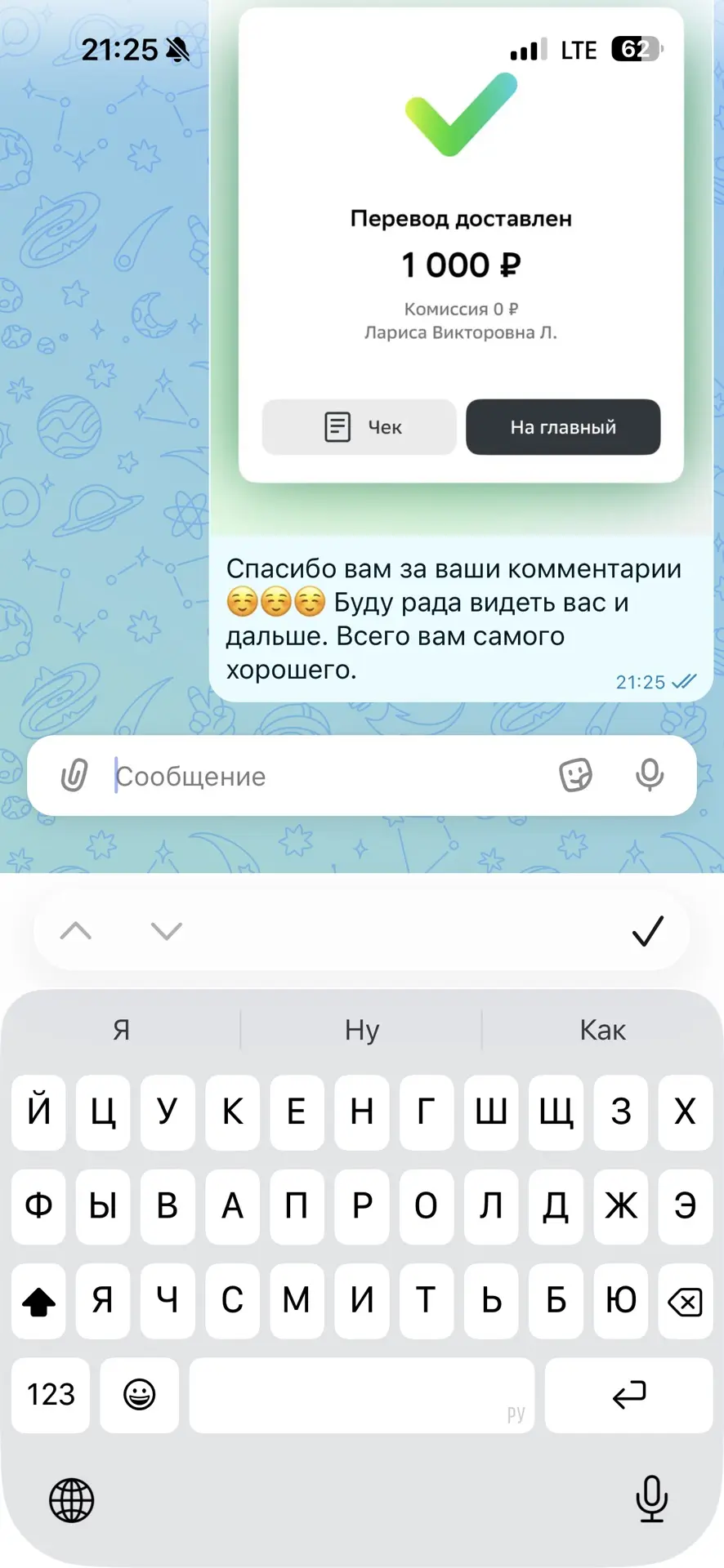This screenshot has width=724, height=1568.
Task: Jump to next field with down arrow
Action: 167,930
